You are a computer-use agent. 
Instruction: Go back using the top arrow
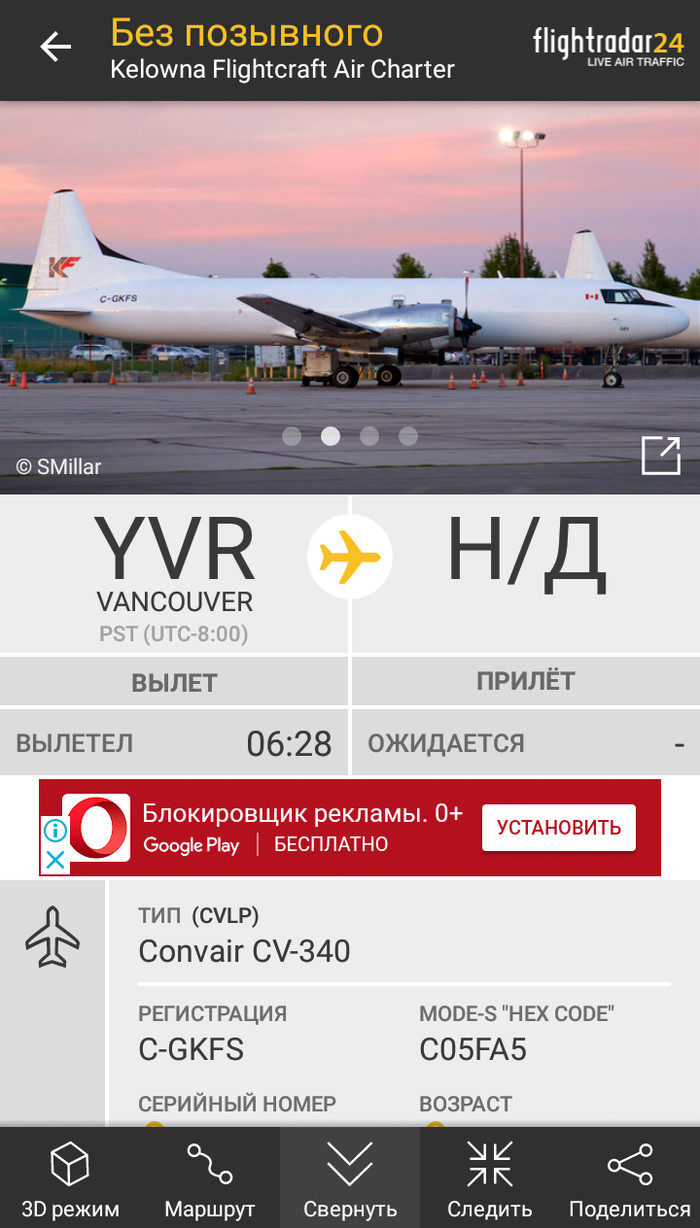coord(55,47)
